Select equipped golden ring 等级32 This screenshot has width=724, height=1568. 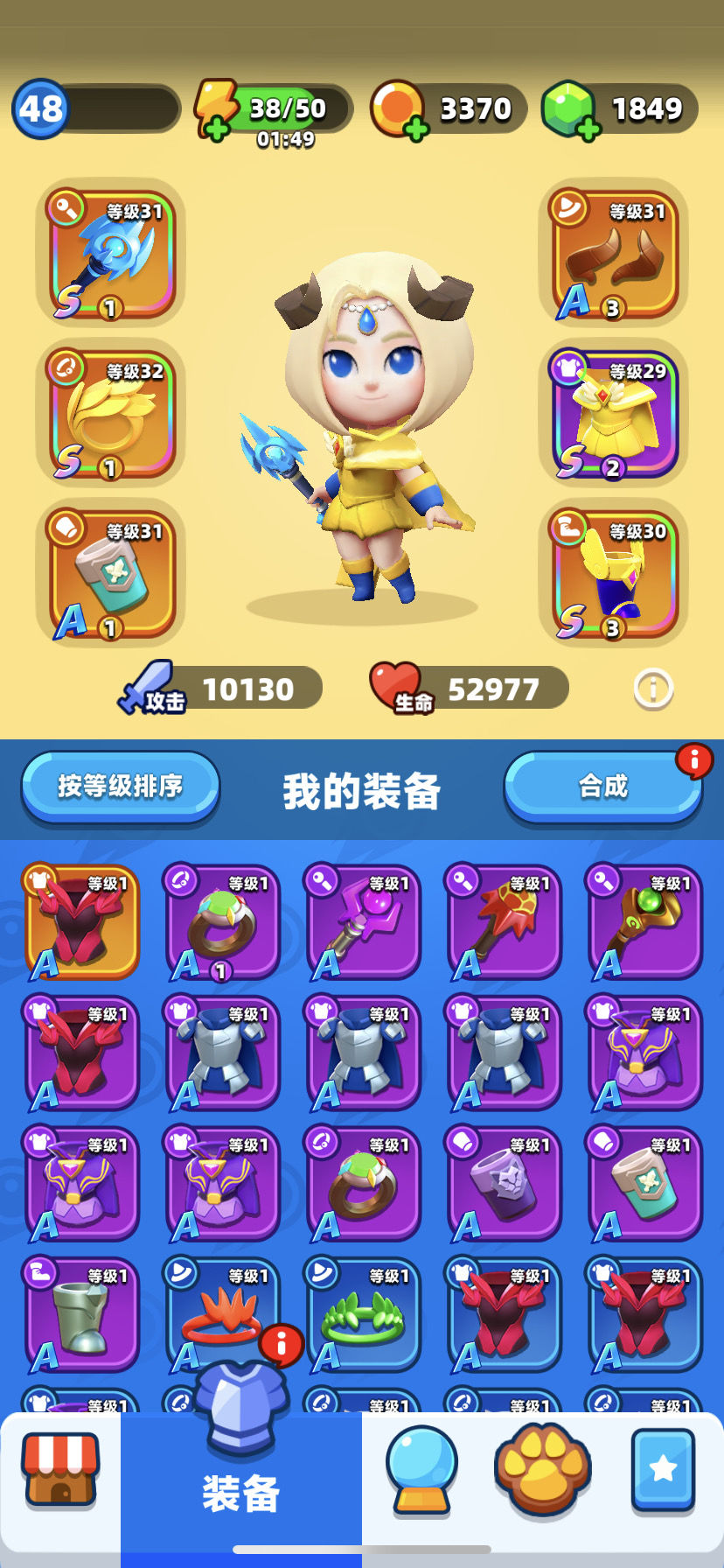click(111, 413)
